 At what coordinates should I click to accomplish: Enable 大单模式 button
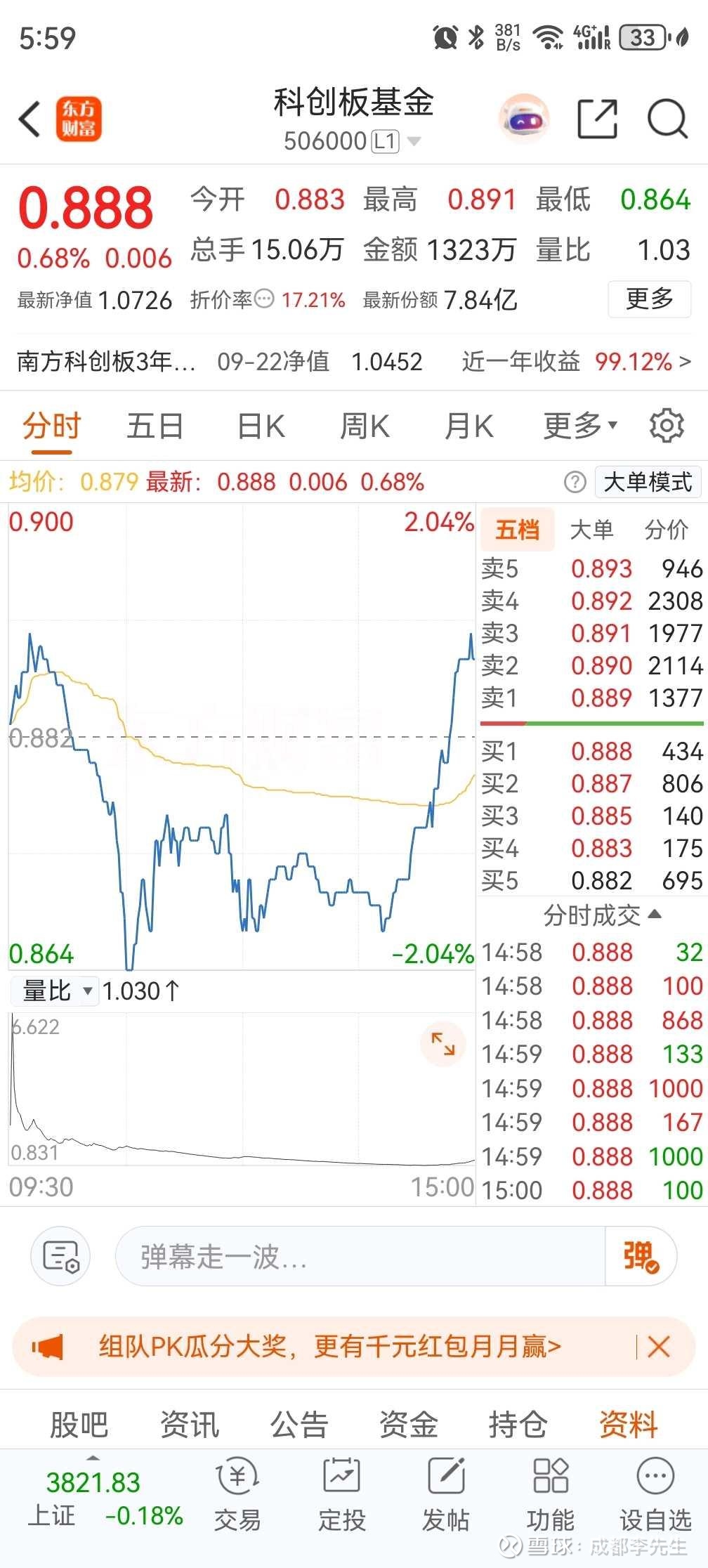click(x=647, y=483)
